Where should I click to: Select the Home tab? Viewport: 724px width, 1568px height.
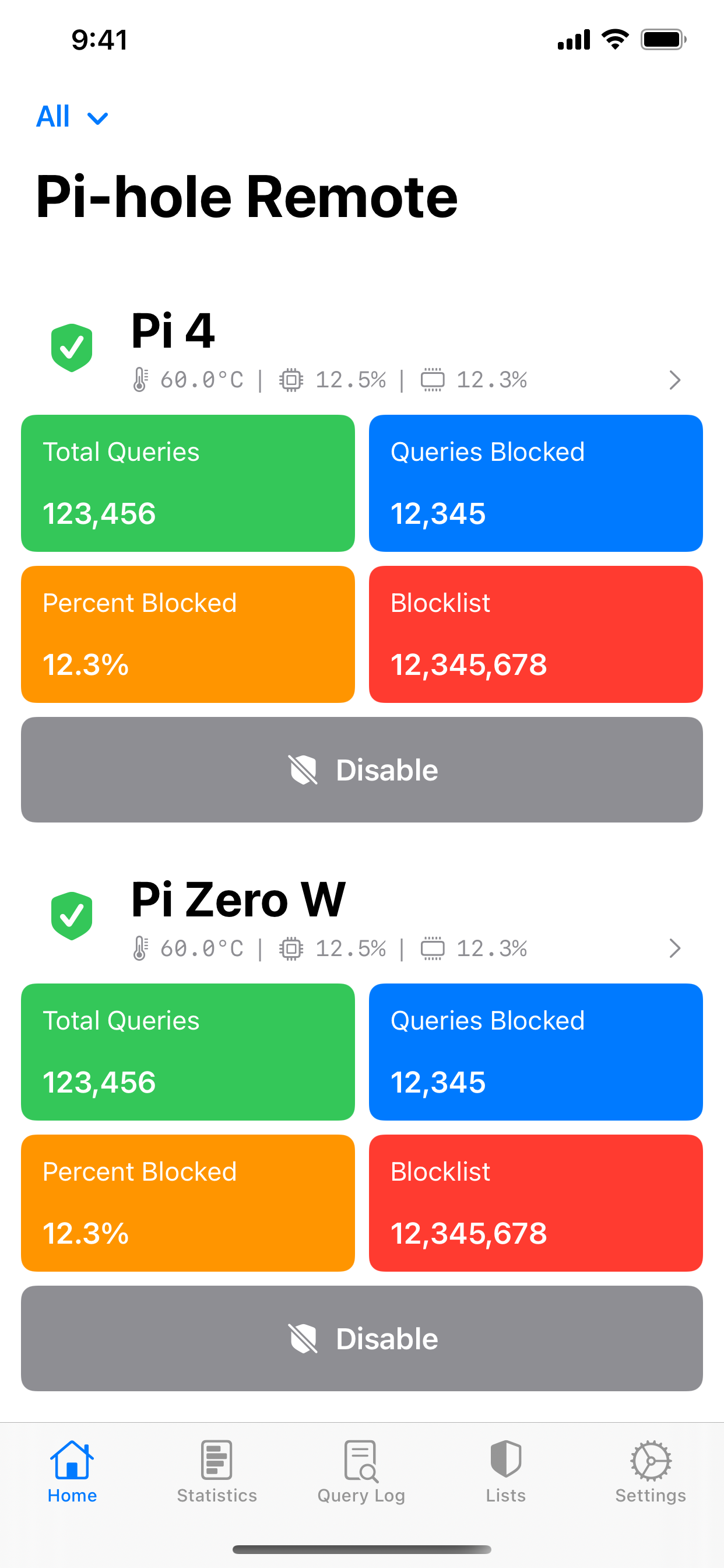72,1472
